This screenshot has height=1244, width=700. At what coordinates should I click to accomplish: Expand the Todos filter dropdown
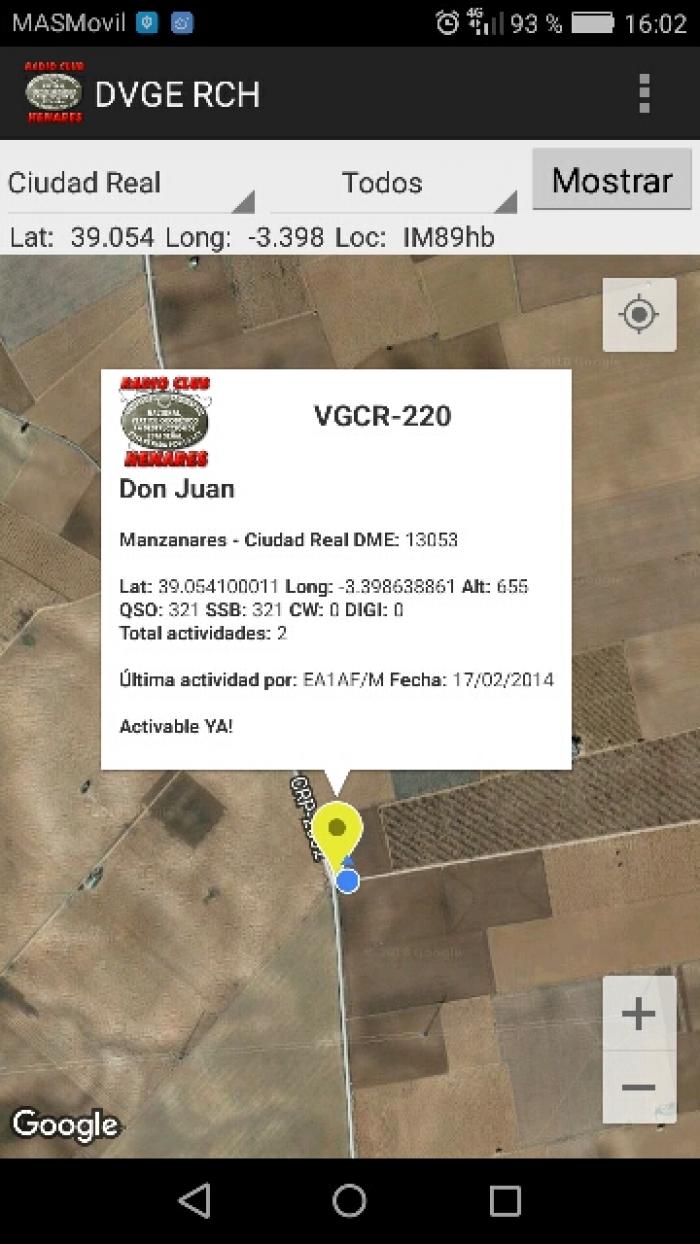coord(394,184)
